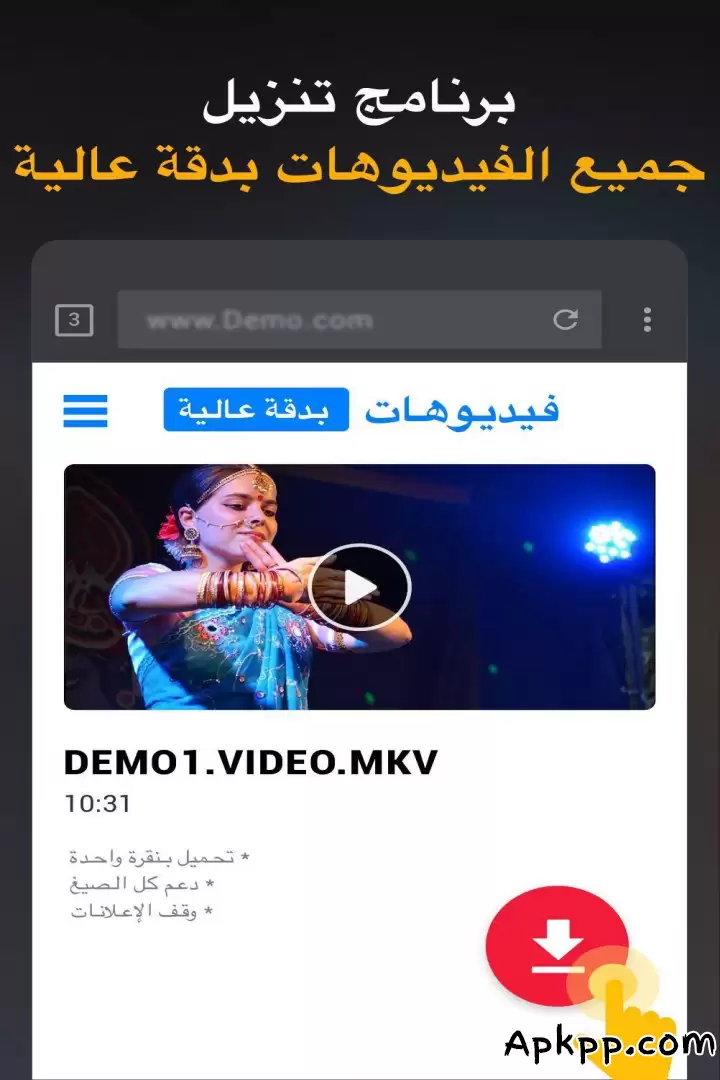Open DEMO1.VIDEO.MKV link
The height and width of the screenshot is (1080, 720).
pos(250,762)
